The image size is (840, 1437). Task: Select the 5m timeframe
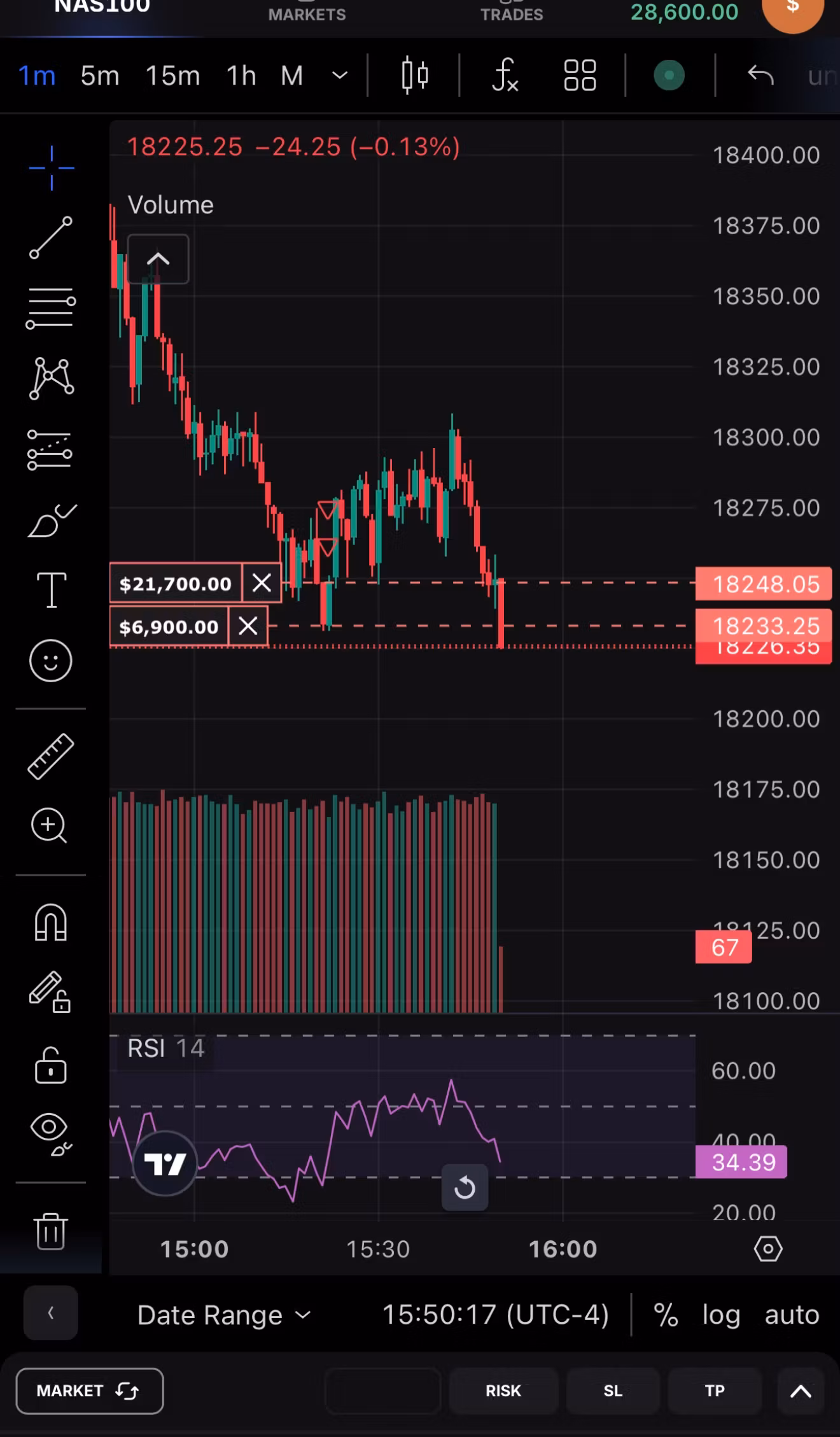click(x=99, y=75)
